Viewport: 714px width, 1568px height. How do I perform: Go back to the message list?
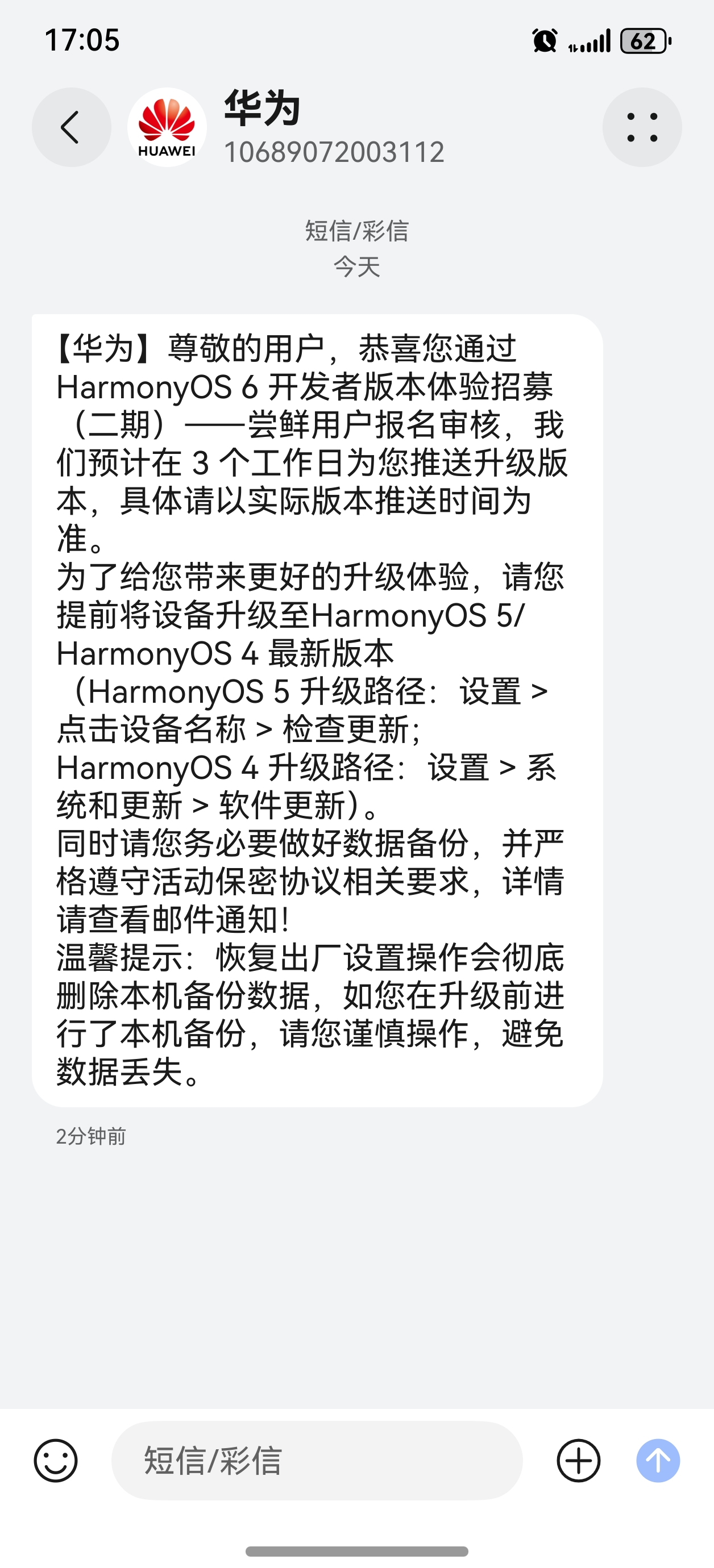click(71, 127)
